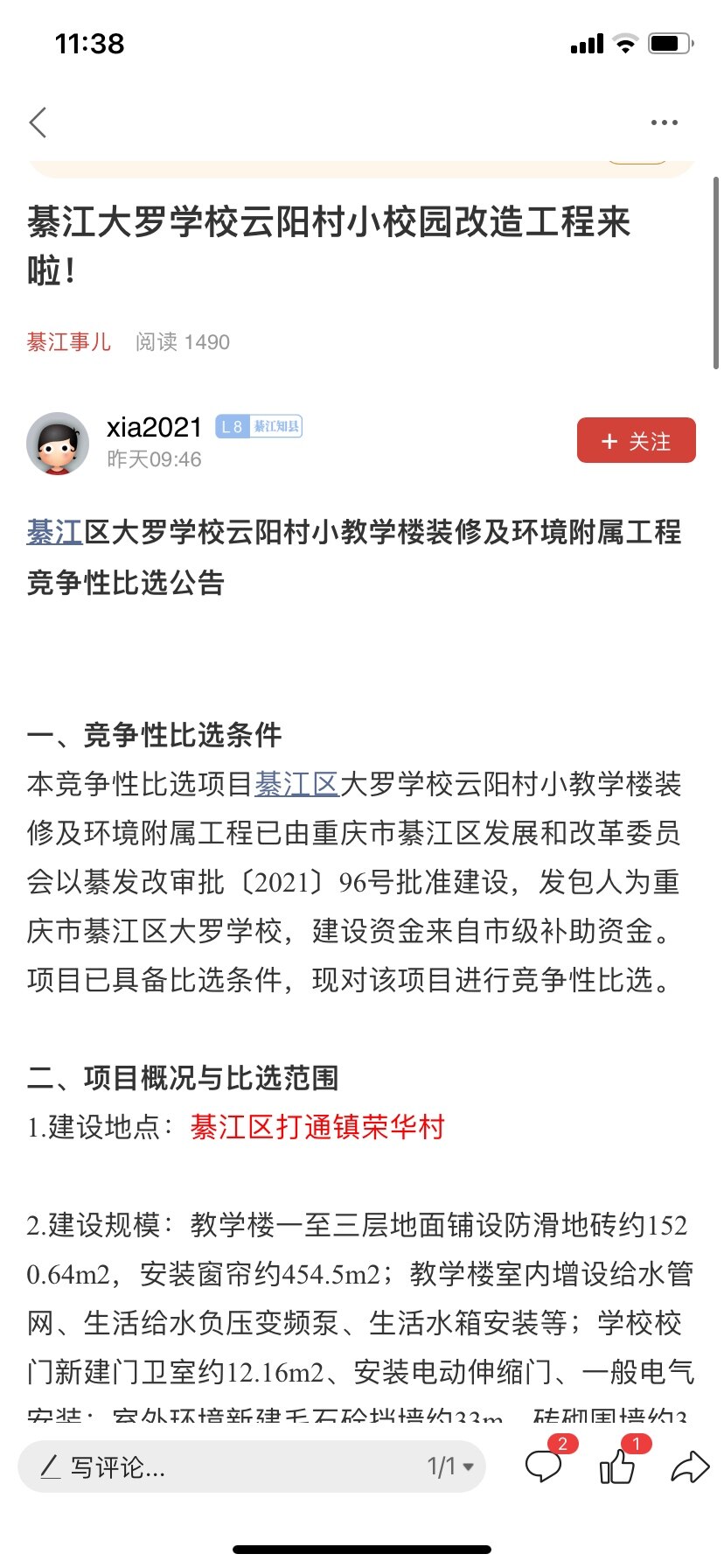Image resolution: width=724 pixels, height=1568 pixels.
Task: Open the underlined 綦江 link in the headline
Action: point(54,532)
